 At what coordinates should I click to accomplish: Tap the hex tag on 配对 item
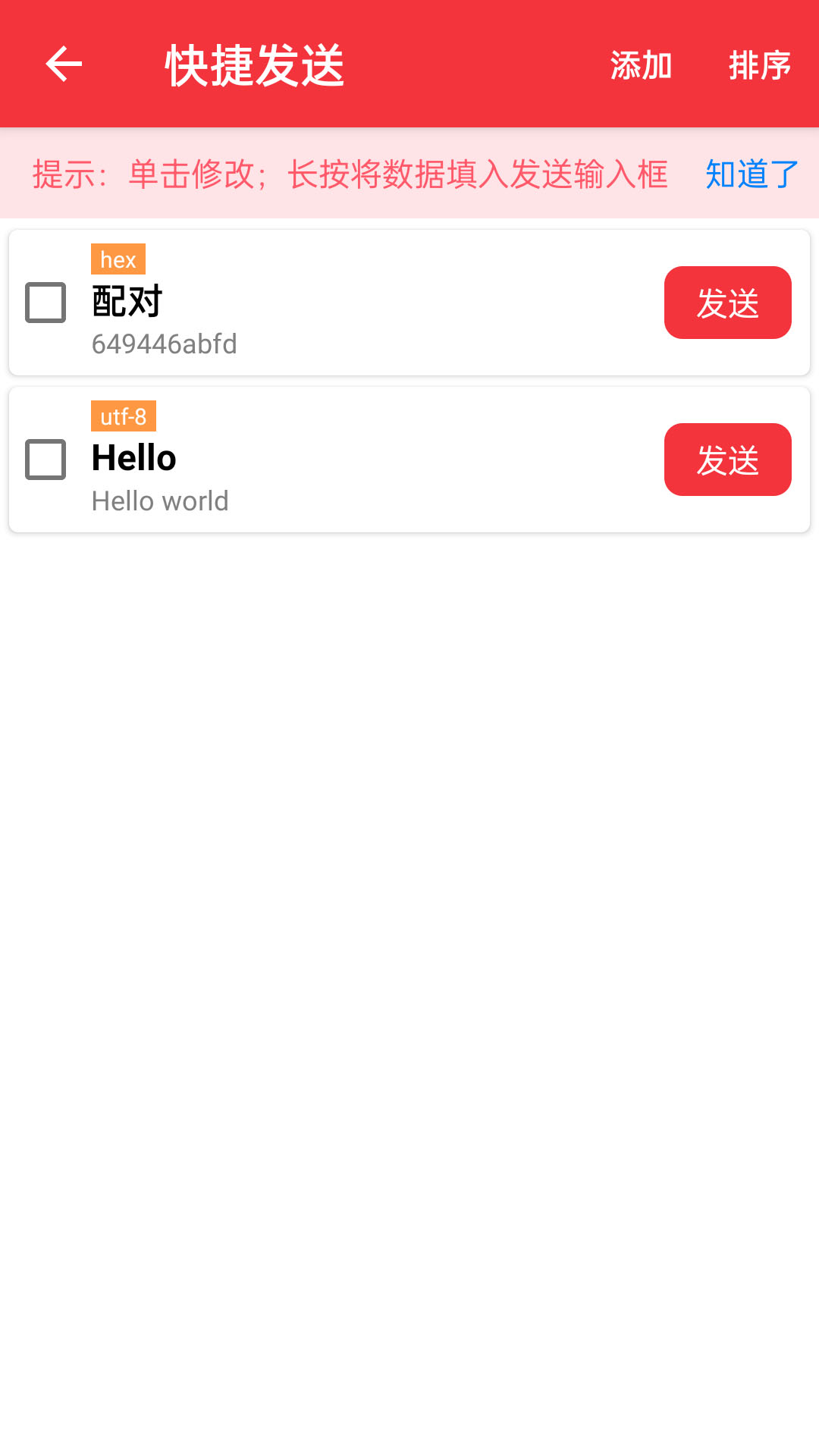pos(118,259)
